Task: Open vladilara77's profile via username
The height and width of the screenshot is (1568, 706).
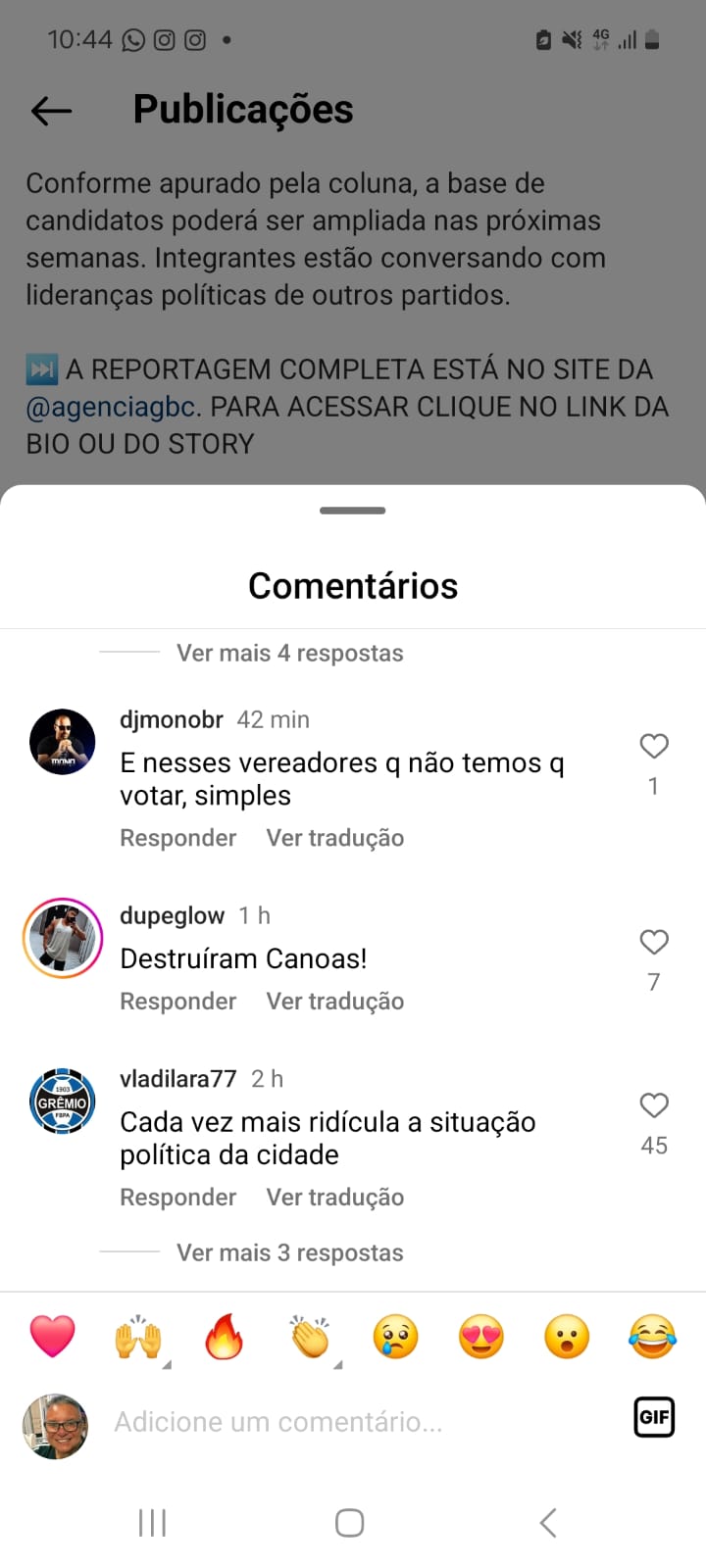Action: (x=177, y=1079)
